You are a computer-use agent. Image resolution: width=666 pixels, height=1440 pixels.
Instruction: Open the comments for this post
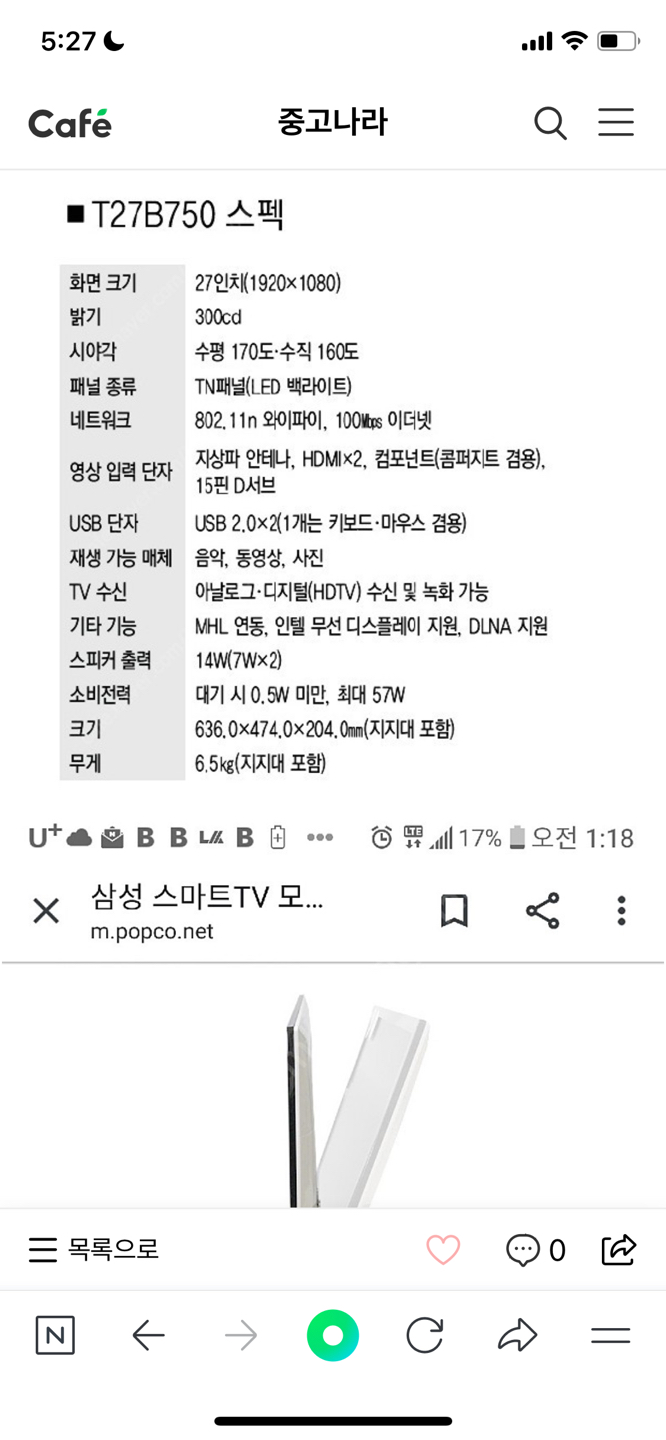535,1249
